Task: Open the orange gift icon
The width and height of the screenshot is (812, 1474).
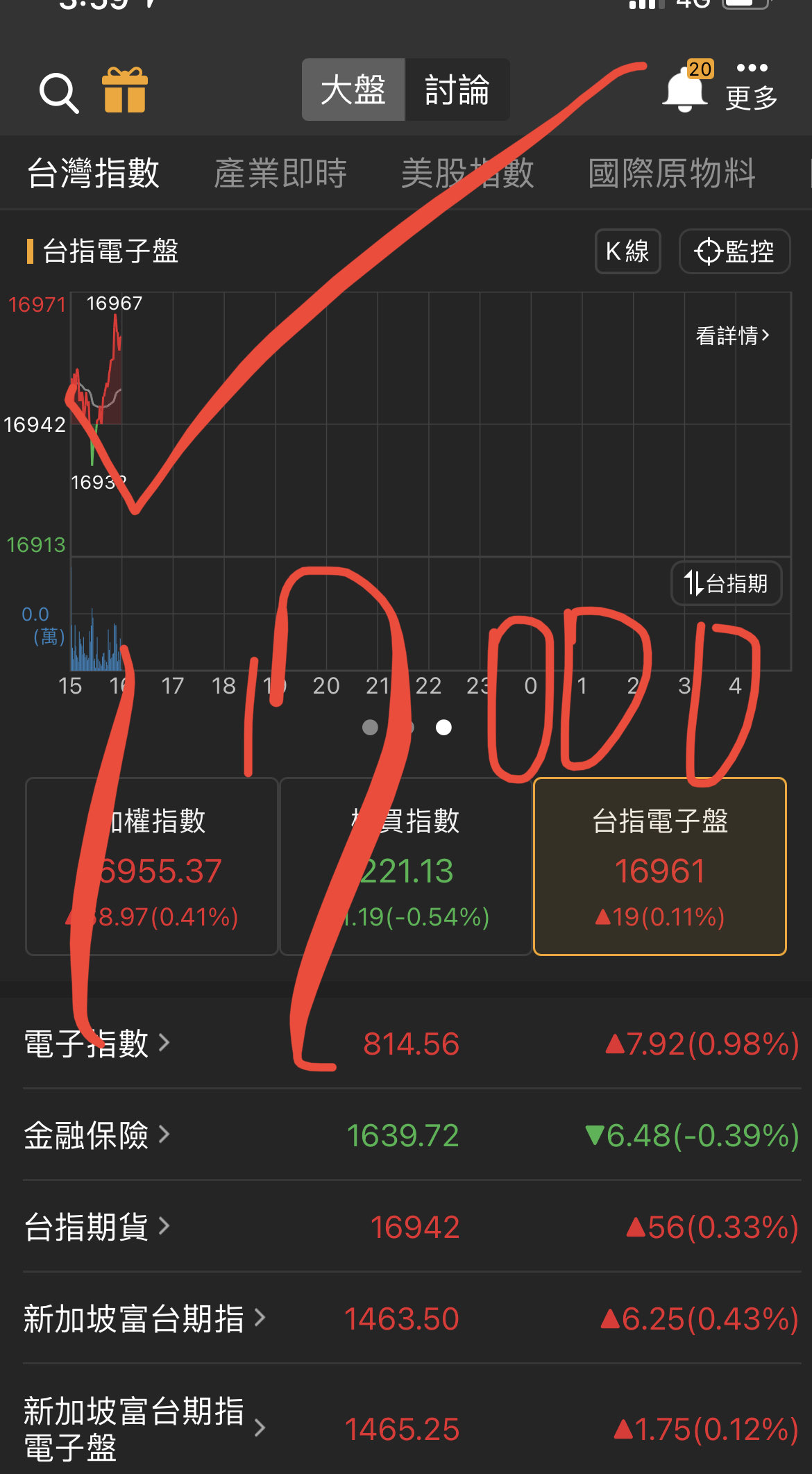Action: 125,90
